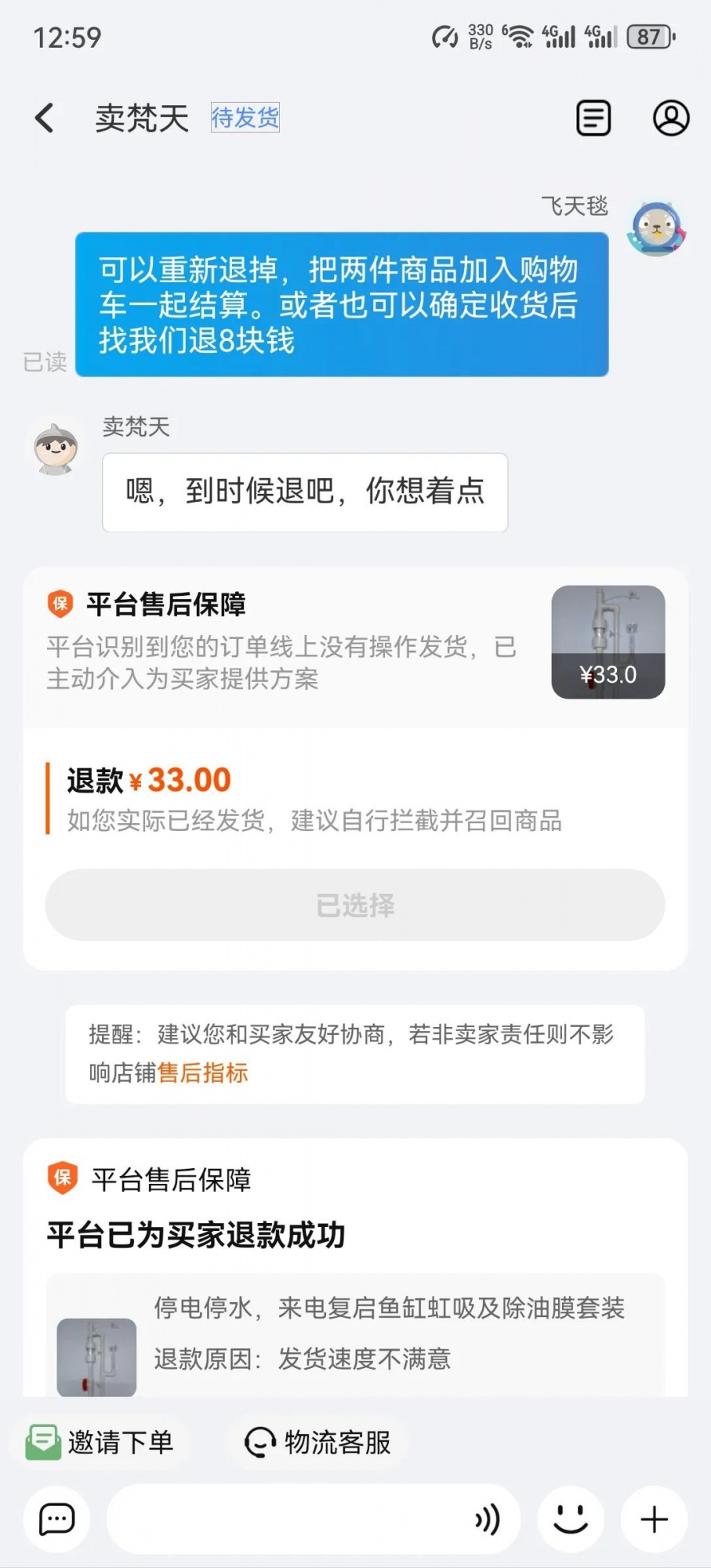This screenshot has width=711, height=1568.
Task: Tap 飞天毯's avatar
Action: pyautogui.click(x=657, y=228)
